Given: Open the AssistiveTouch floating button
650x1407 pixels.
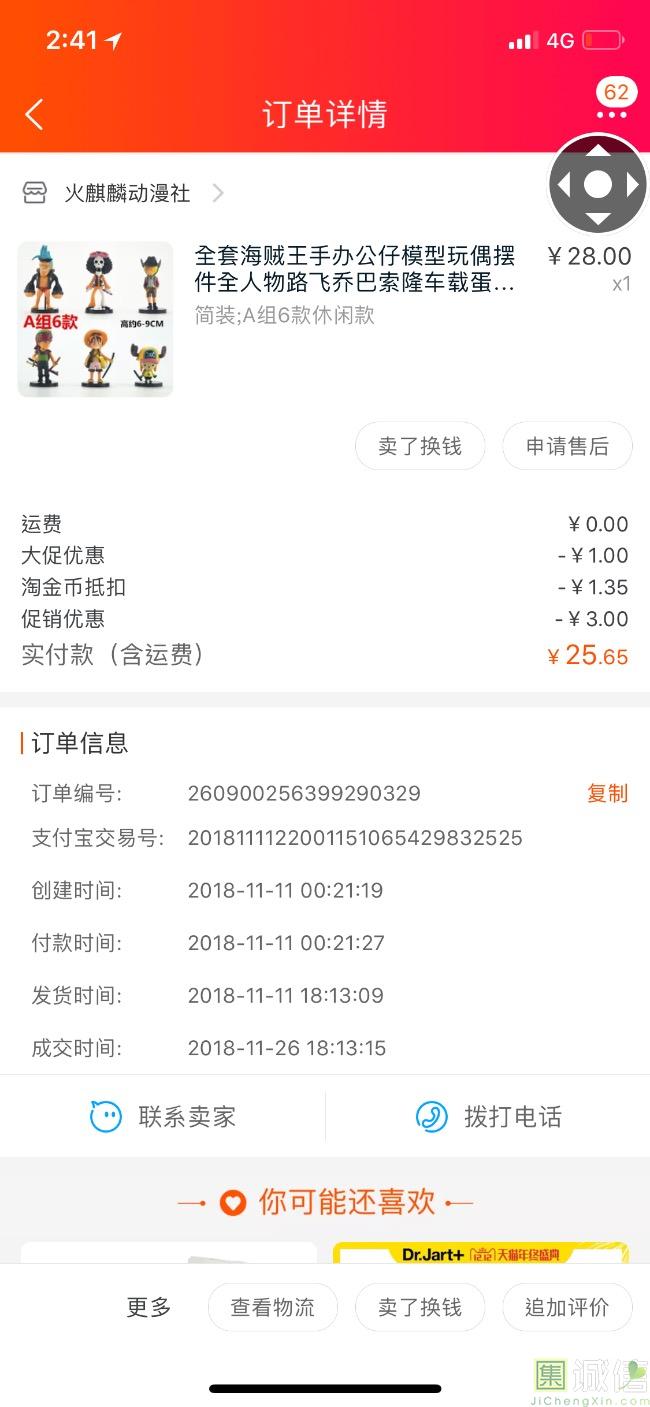Looking at the screenshot, I should pyautogui.click(x=597, y=185).
